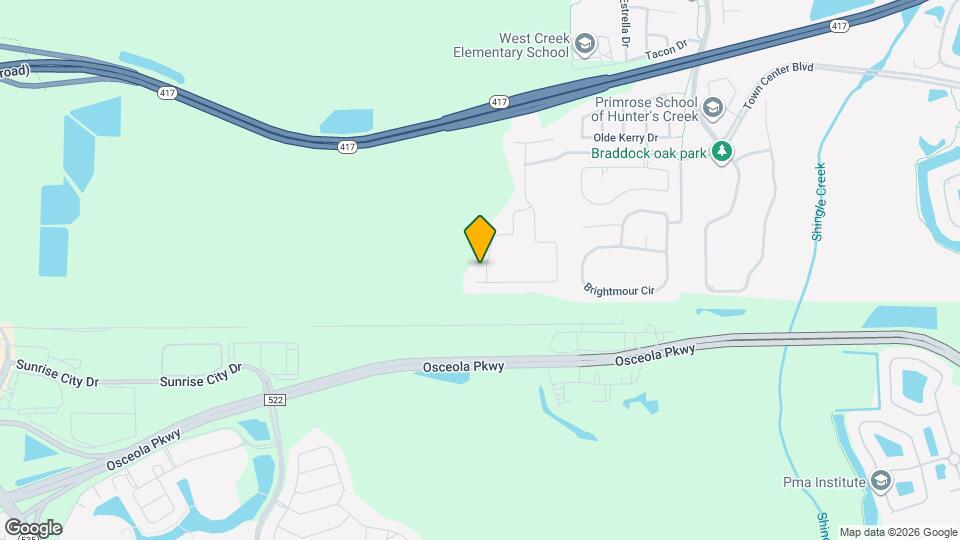Screen dimensions: 960x540
Task: Select the Pma Institute pin
Action: click(880, 482)
